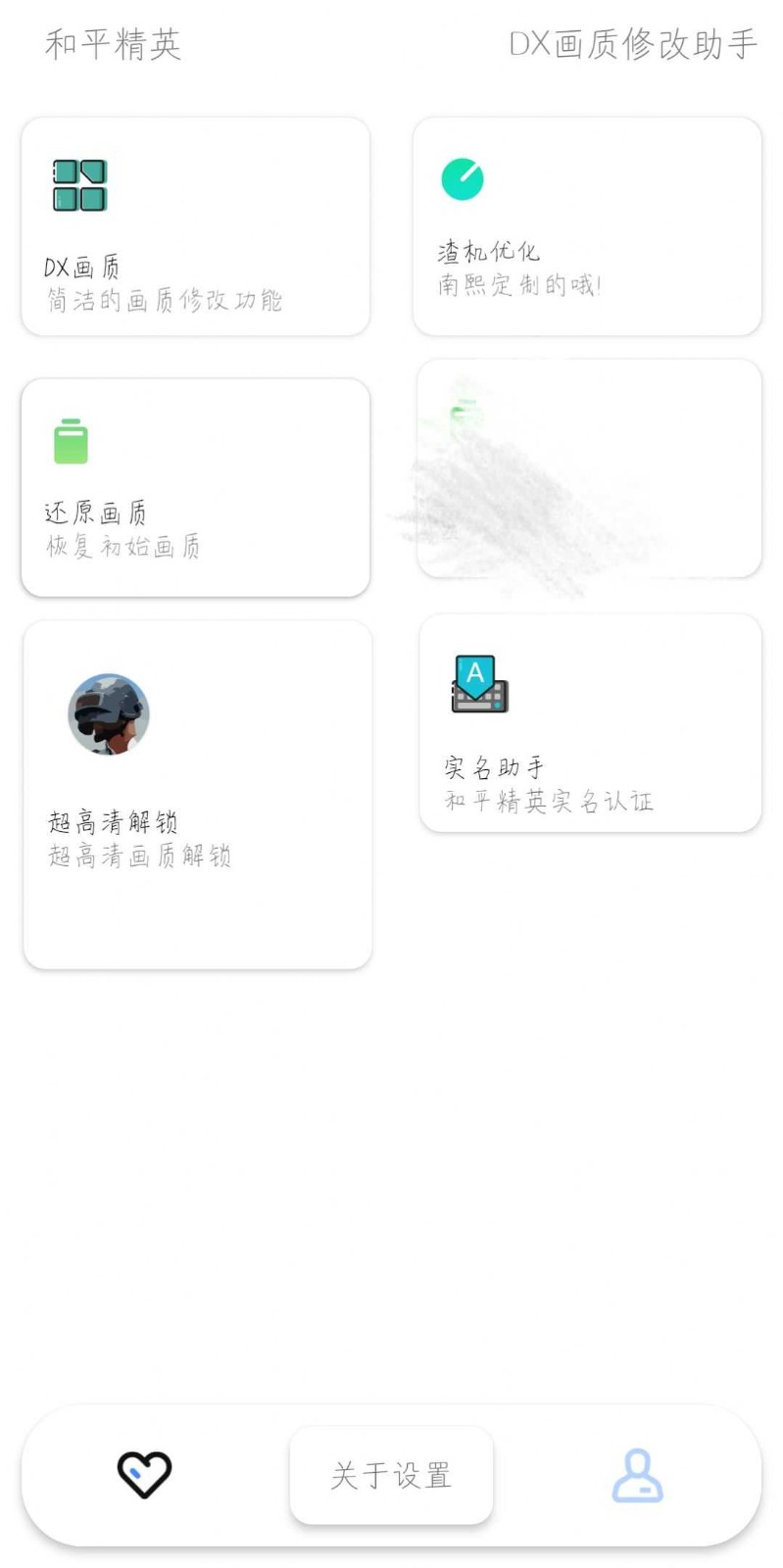Select the 渣机优化 card
This screenshot has height=1568, width=783.
(587, 226)
